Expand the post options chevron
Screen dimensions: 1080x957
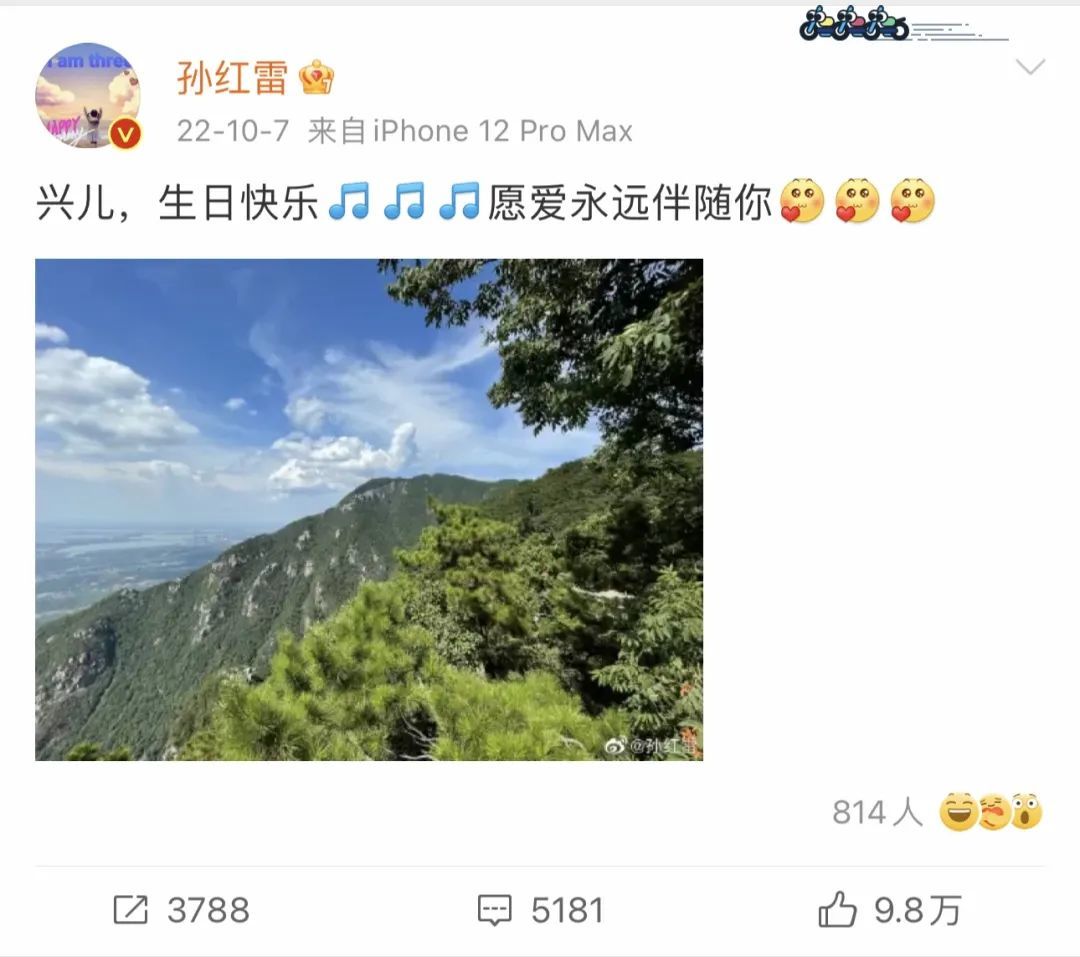click(1029, 68)
